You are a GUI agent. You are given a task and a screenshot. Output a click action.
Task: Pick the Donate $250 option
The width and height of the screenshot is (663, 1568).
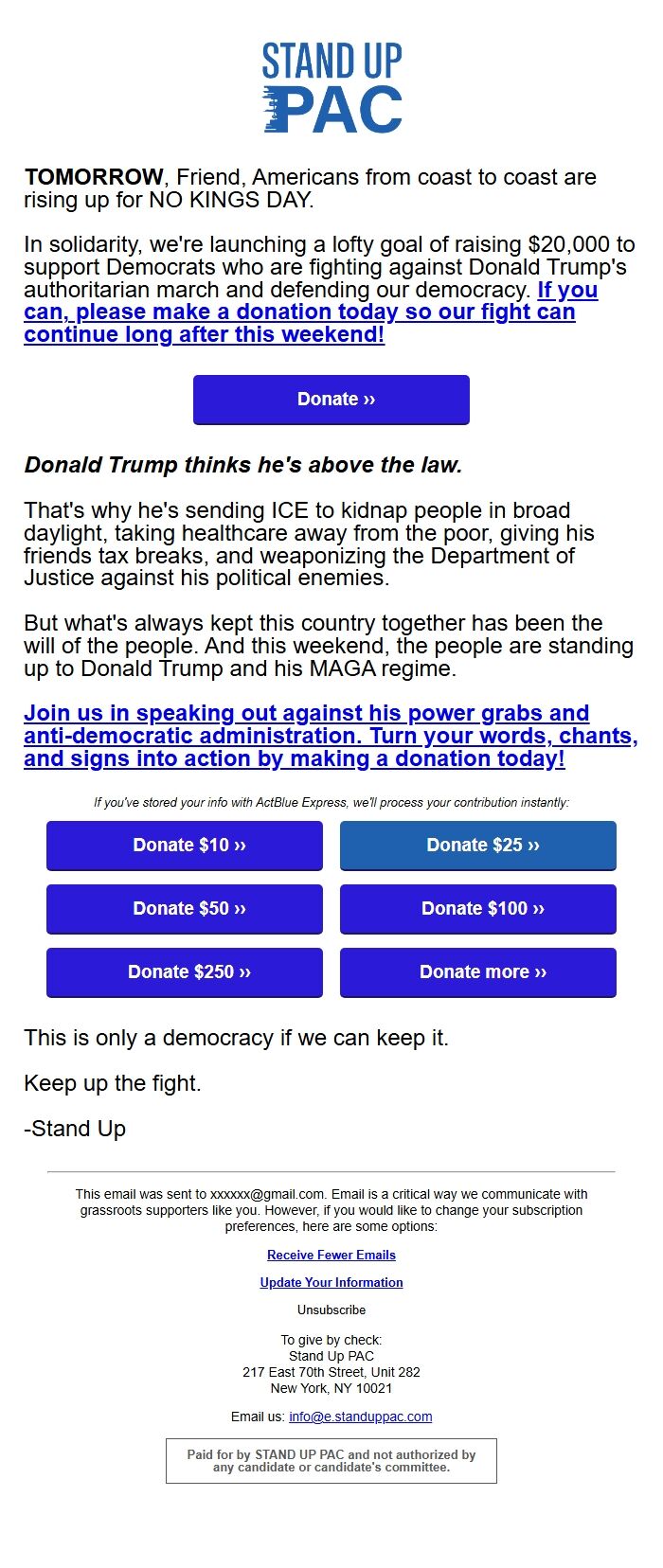[x=185, y=972]
